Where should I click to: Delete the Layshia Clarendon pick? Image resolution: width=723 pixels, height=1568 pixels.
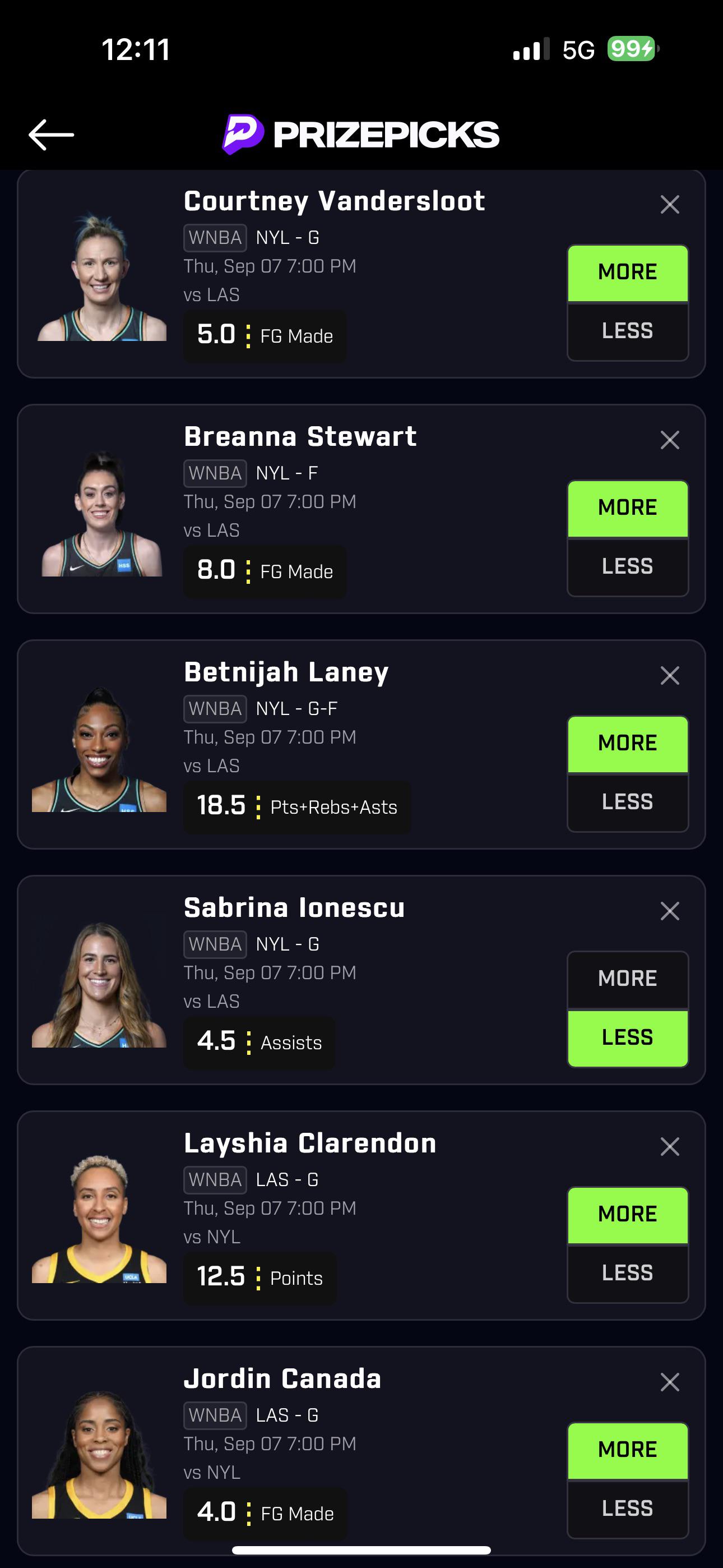(669, 1147)
